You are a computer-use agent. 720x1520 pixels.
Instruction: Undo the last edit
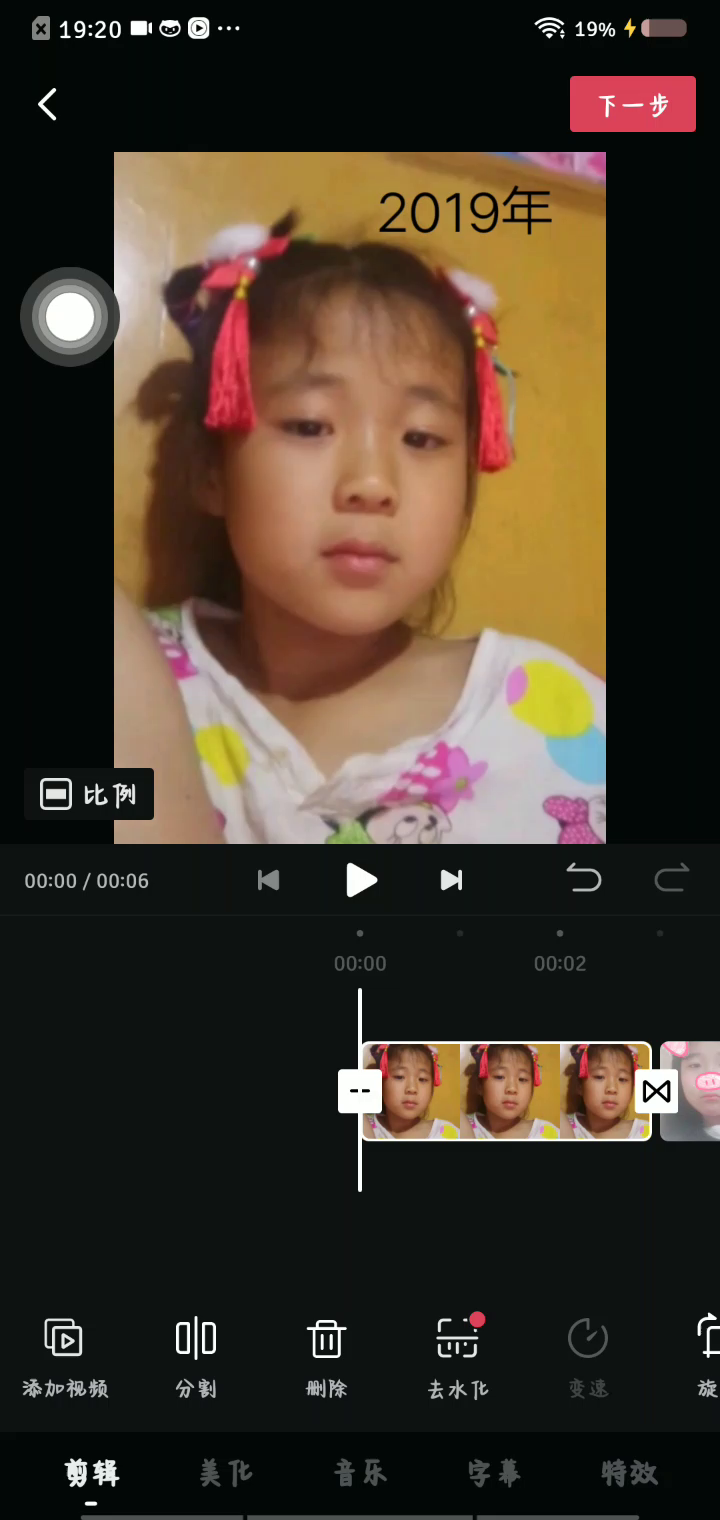(x=584, y=879)
